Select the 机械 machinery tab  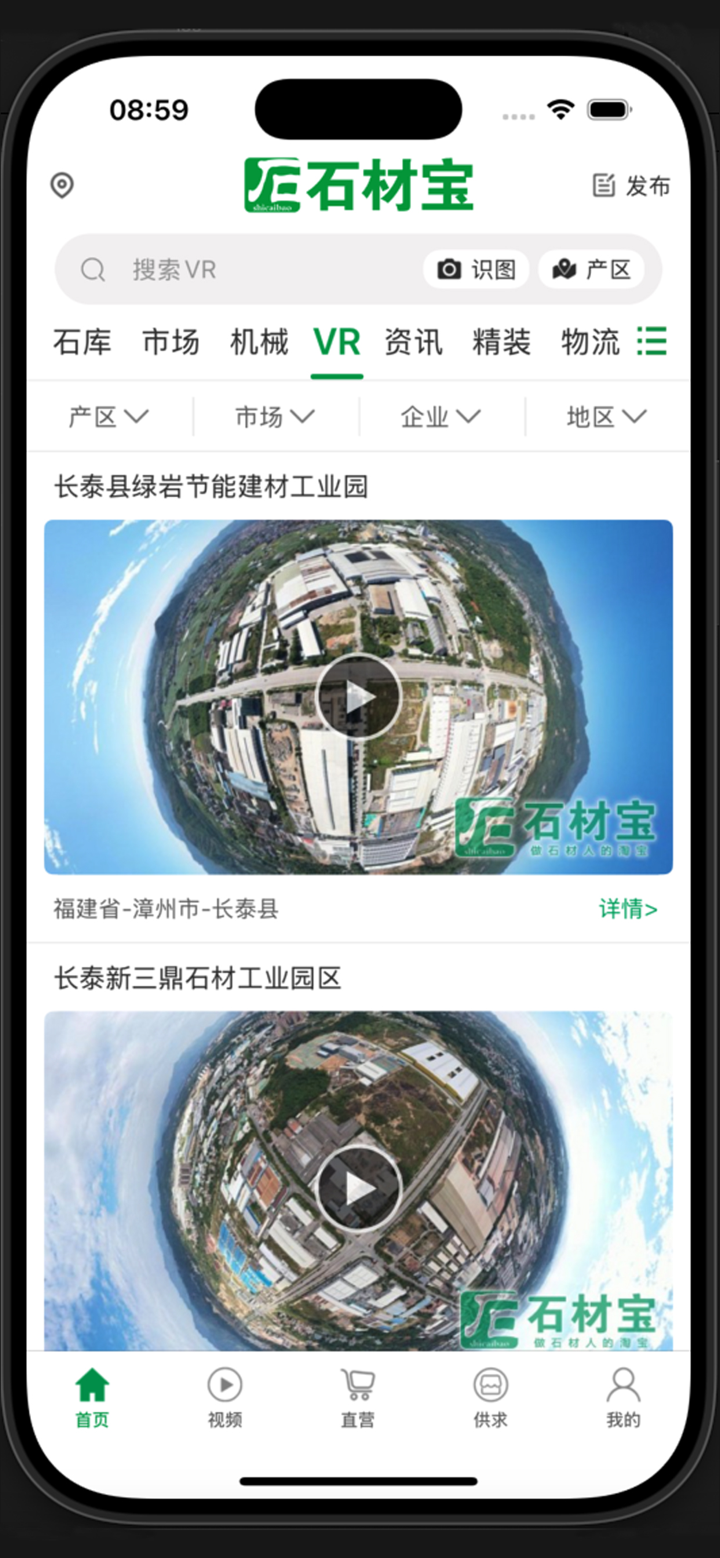click(x=258, y=341)
